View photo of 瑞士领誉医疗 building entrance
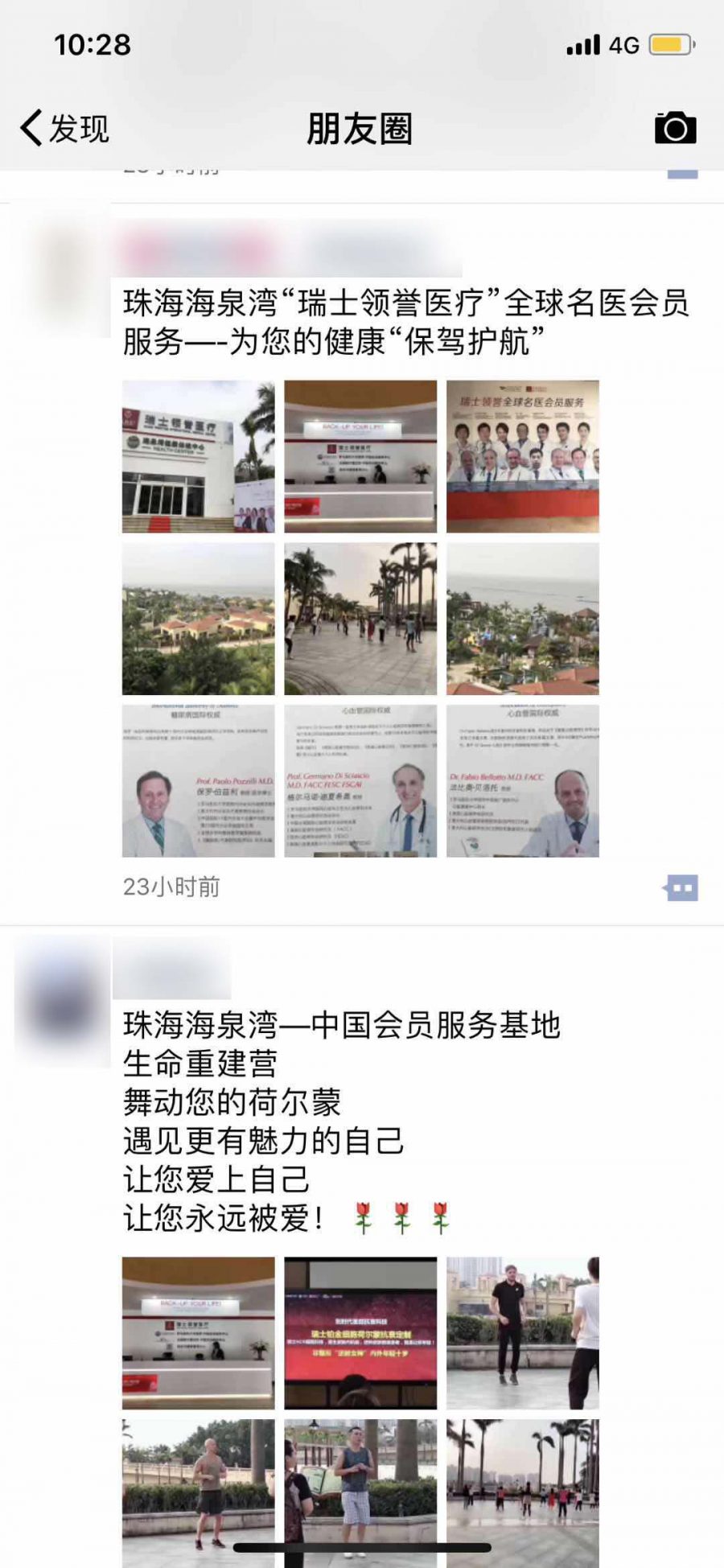 pos(198,456)
